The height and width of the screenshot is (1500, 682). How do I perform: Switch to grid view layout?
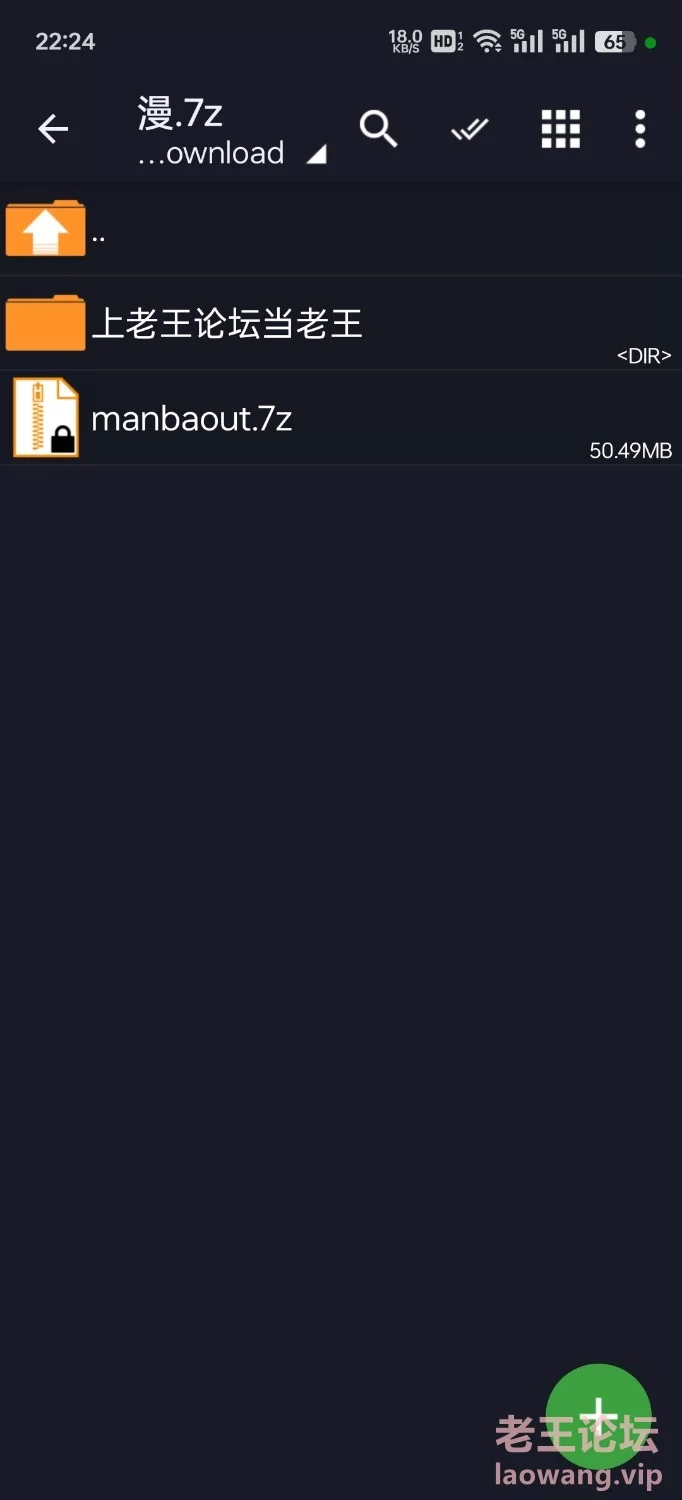pos(560,129)
